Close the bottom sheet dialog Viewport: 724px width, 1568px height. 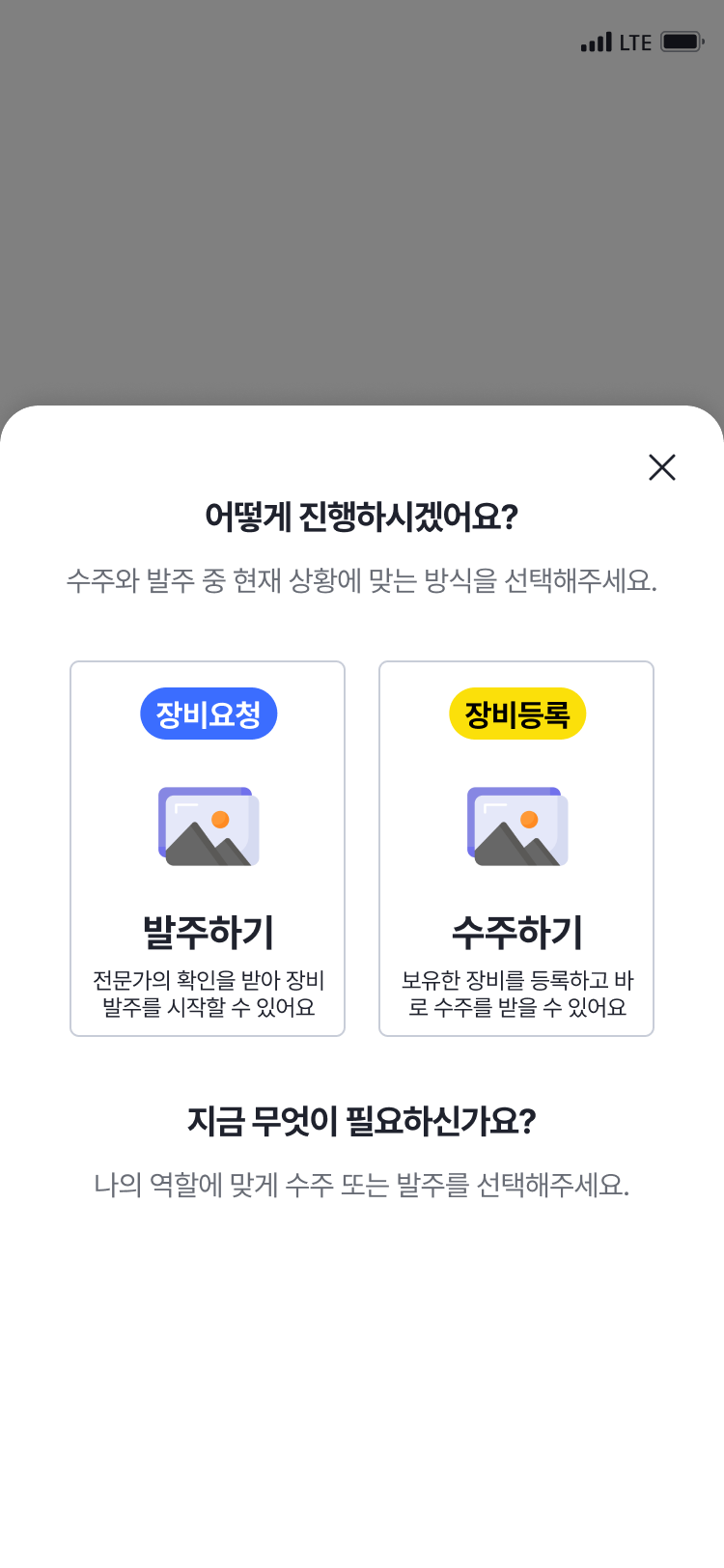(x=662, y=467)
